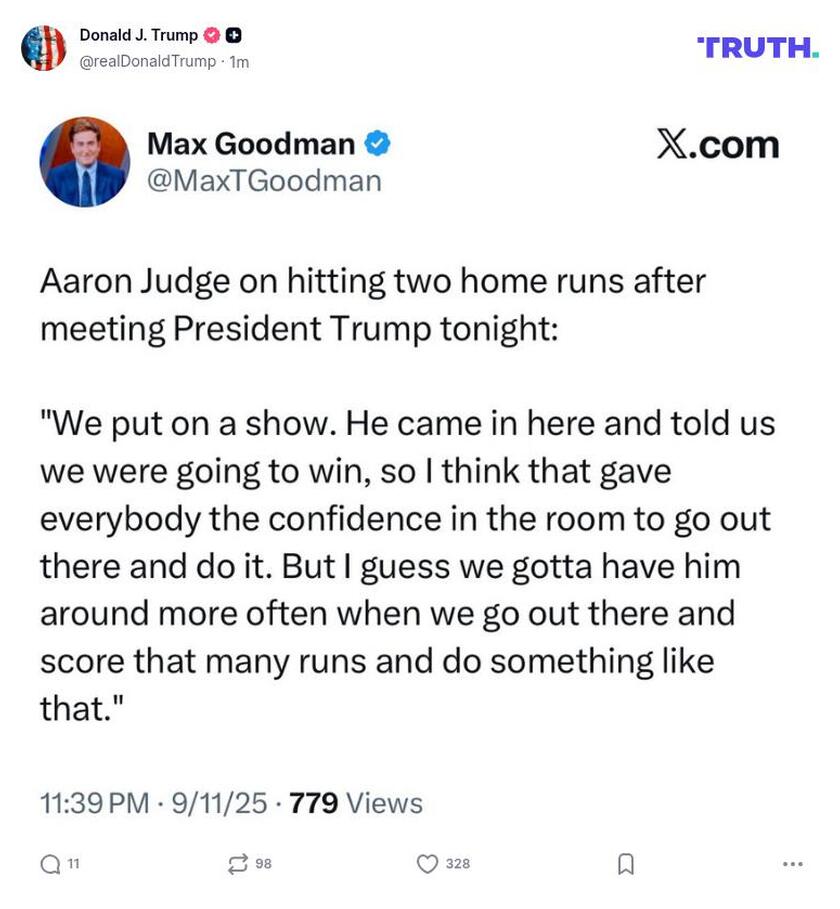840x909 pixels.
Task: Open Max Goodman's profile picture
Action: tap(85, 162)
